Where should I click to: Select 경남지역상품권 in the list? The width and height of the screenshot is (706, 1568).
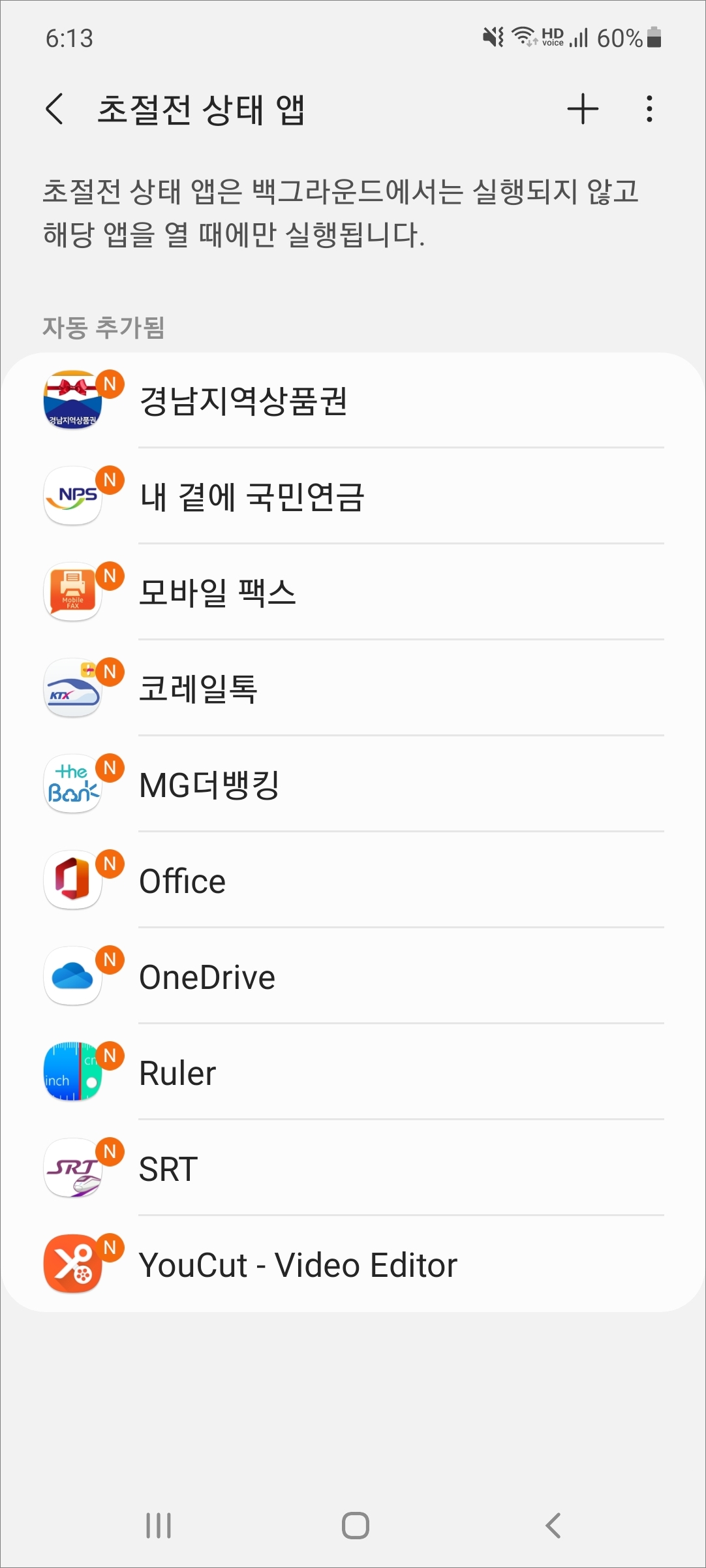pyautogui.click(x=353, y=401)
